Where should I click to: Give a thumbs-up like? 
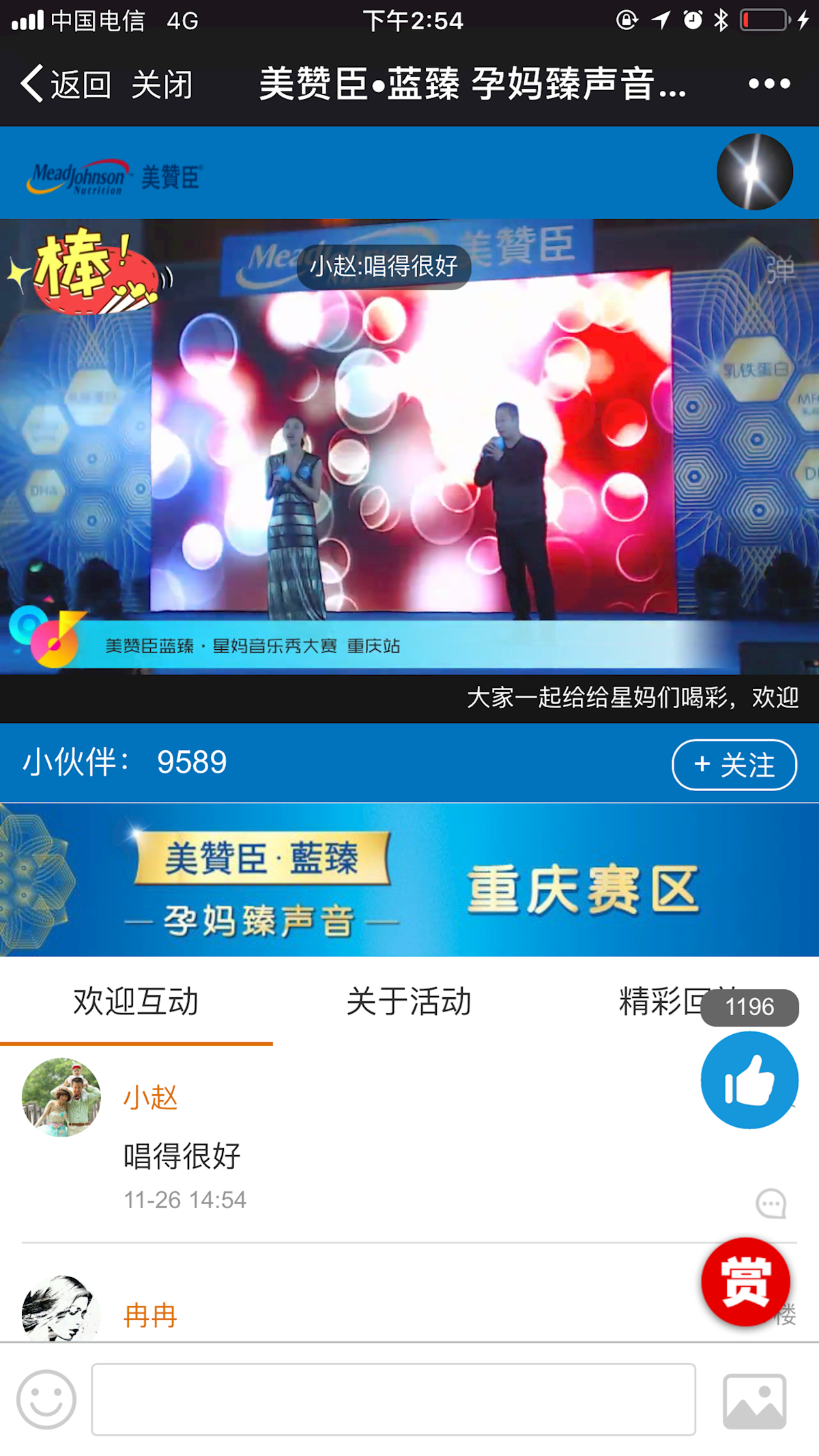[749, 1080]
